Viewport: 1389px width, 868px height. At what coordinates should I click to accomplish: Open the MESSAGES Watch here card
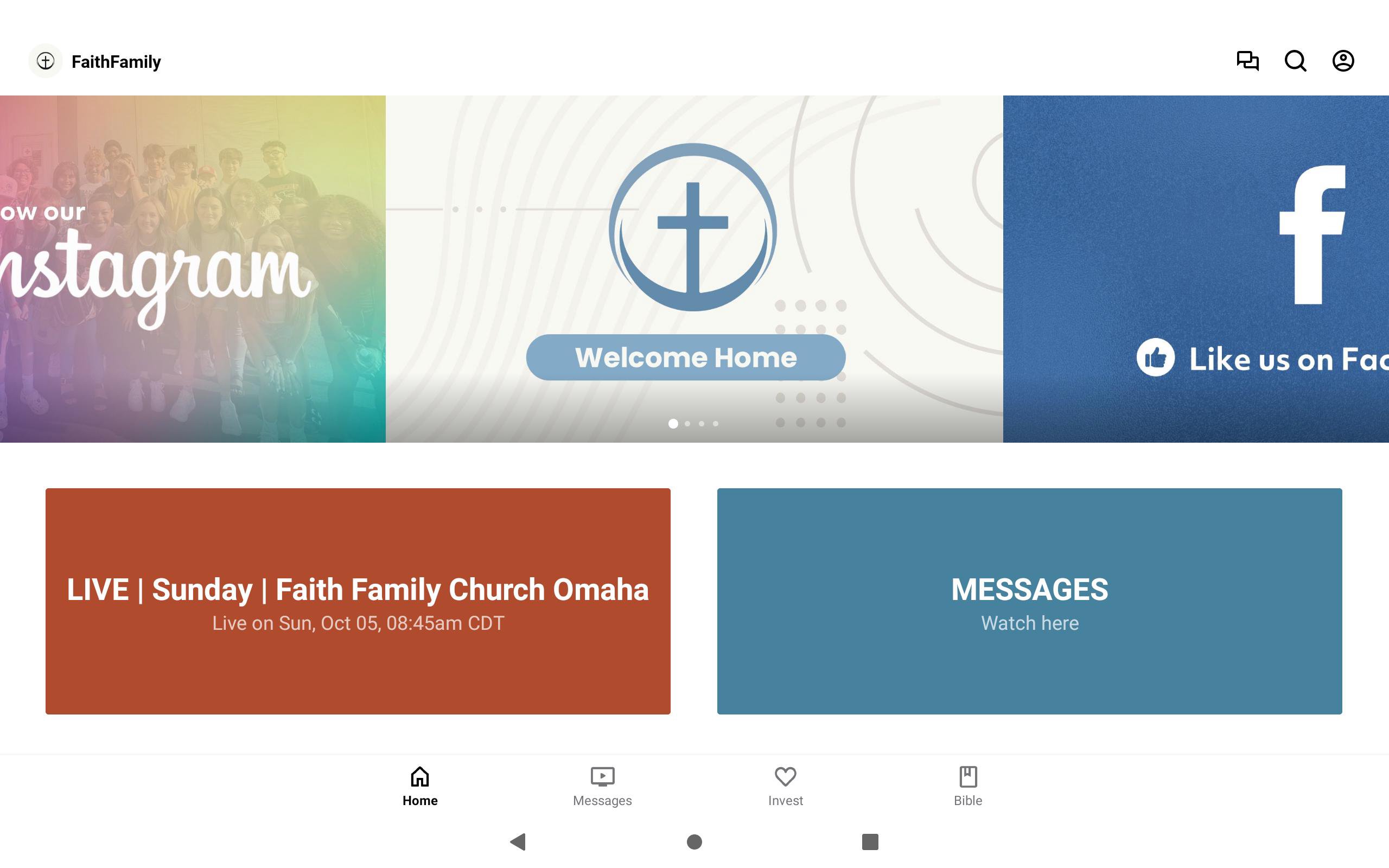[1029, 601]
